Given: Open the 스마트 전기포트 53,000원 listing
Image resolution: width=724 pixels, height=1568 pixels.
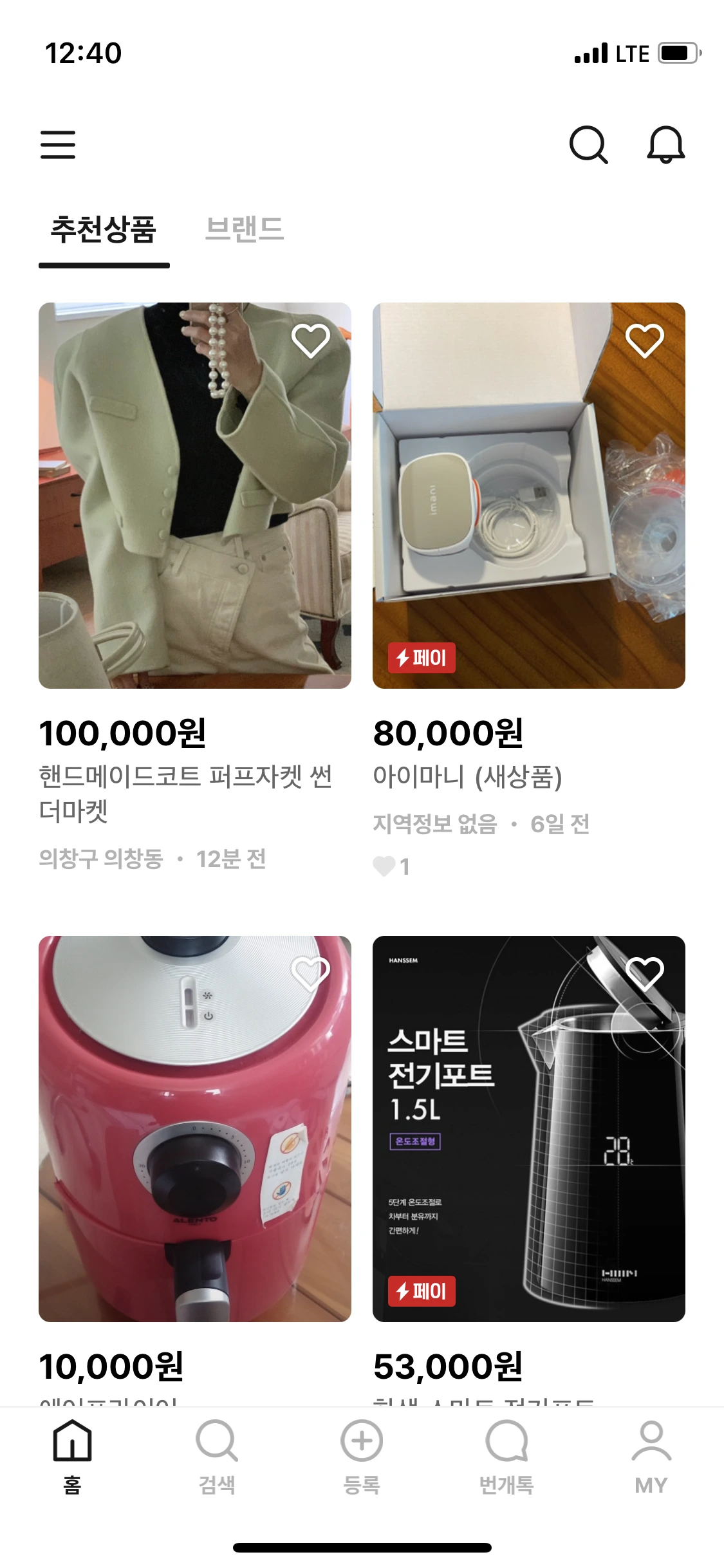Looking at the screenshot, I should pos(528,1128).
